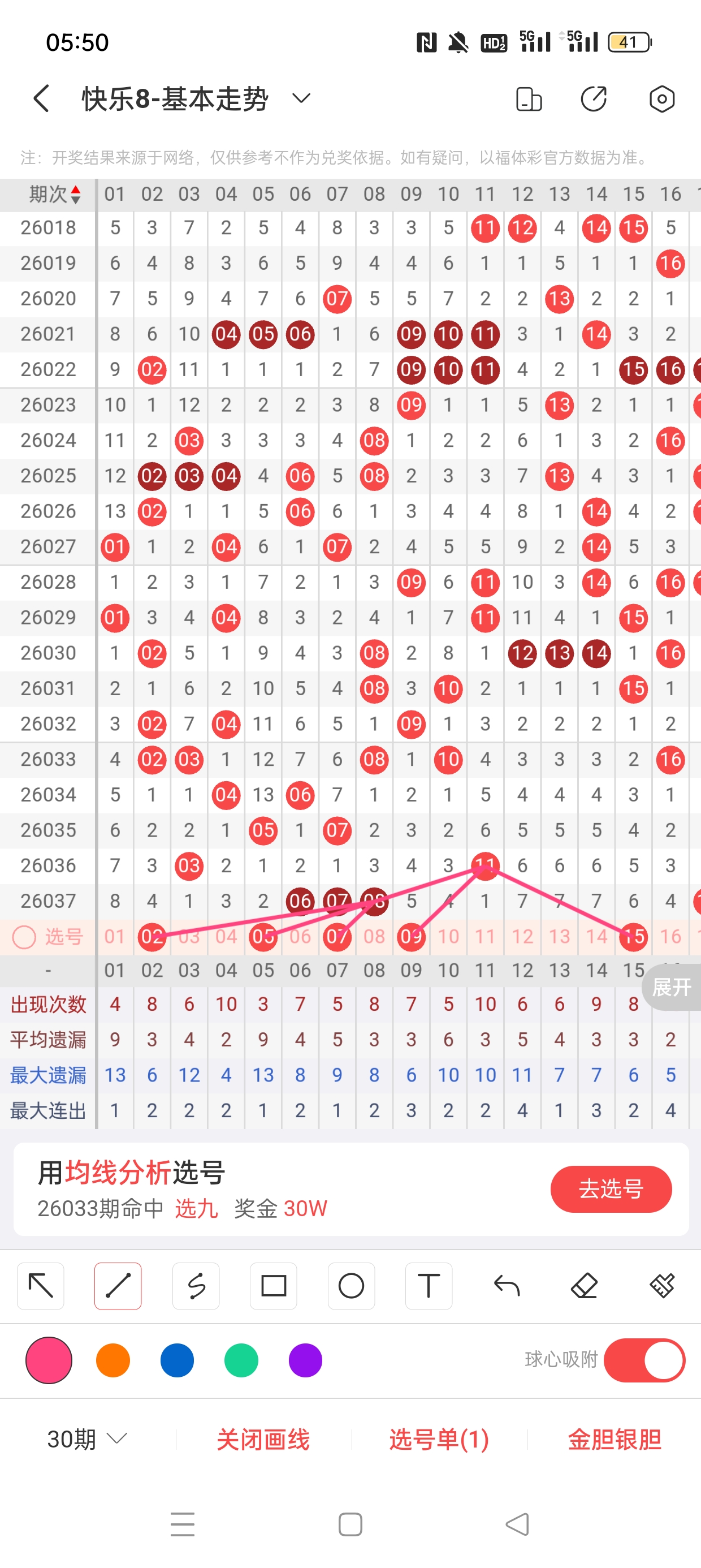The image size is (701, 1568).
Task: Go back using the top-left arrow
Action: [x=41, y=98]
